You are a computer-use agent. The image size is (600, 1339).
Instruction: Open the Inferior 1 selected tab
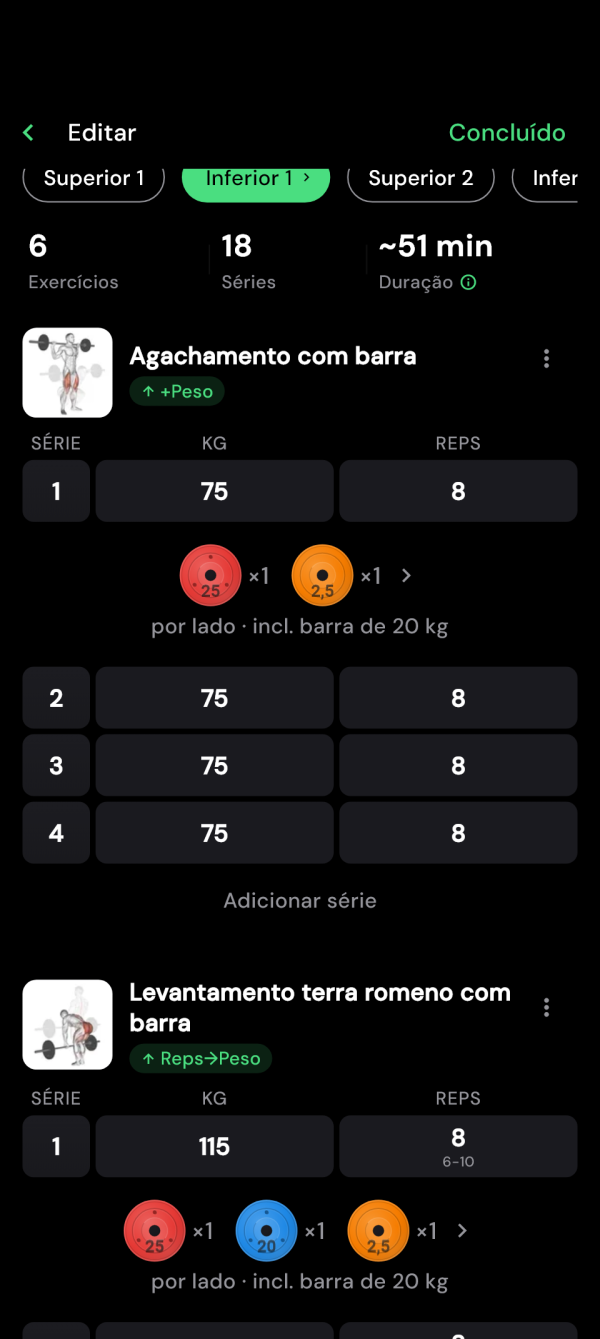(x=256, y=179)
